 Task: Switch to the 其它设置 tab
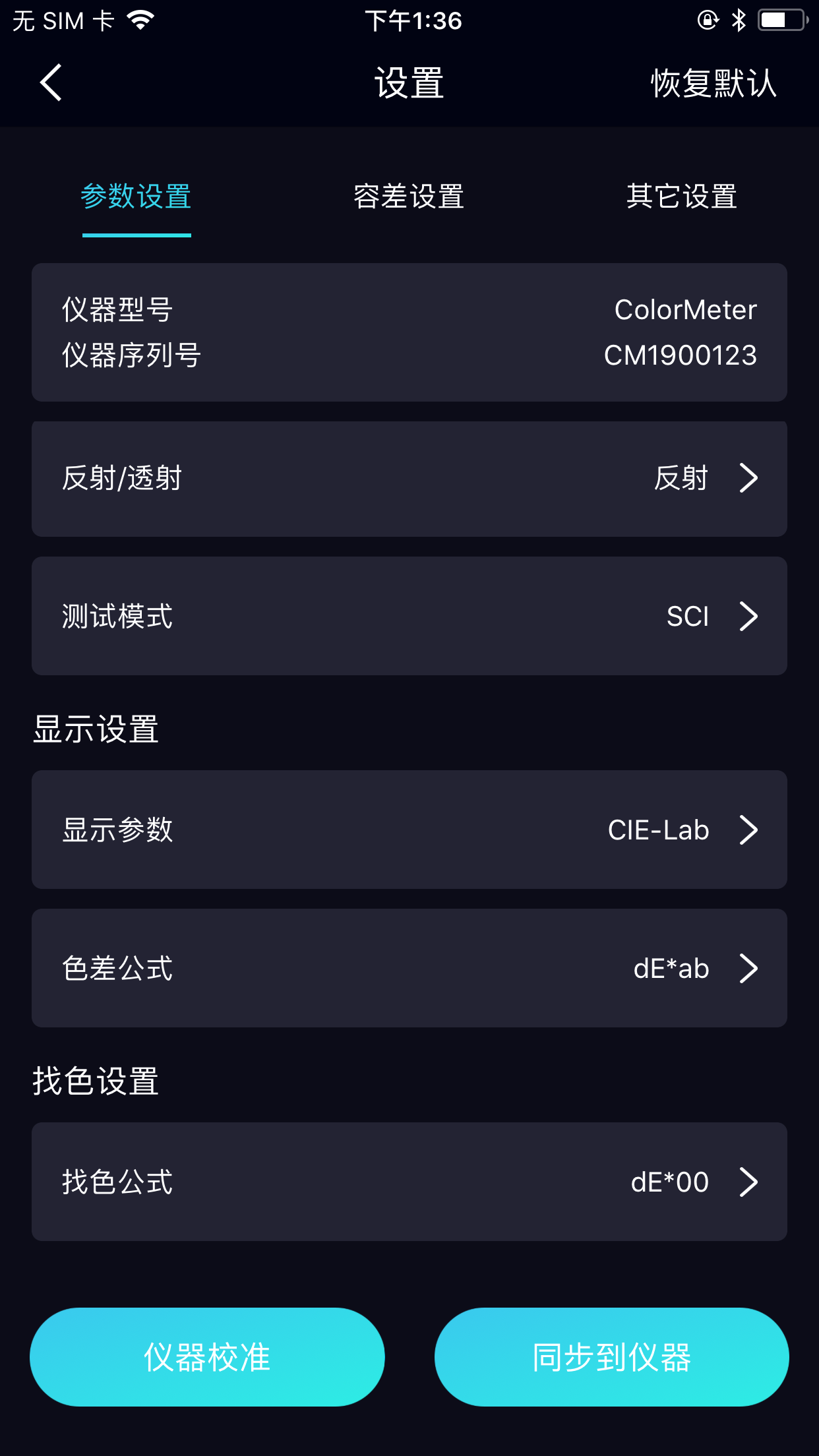click(682, 197)
